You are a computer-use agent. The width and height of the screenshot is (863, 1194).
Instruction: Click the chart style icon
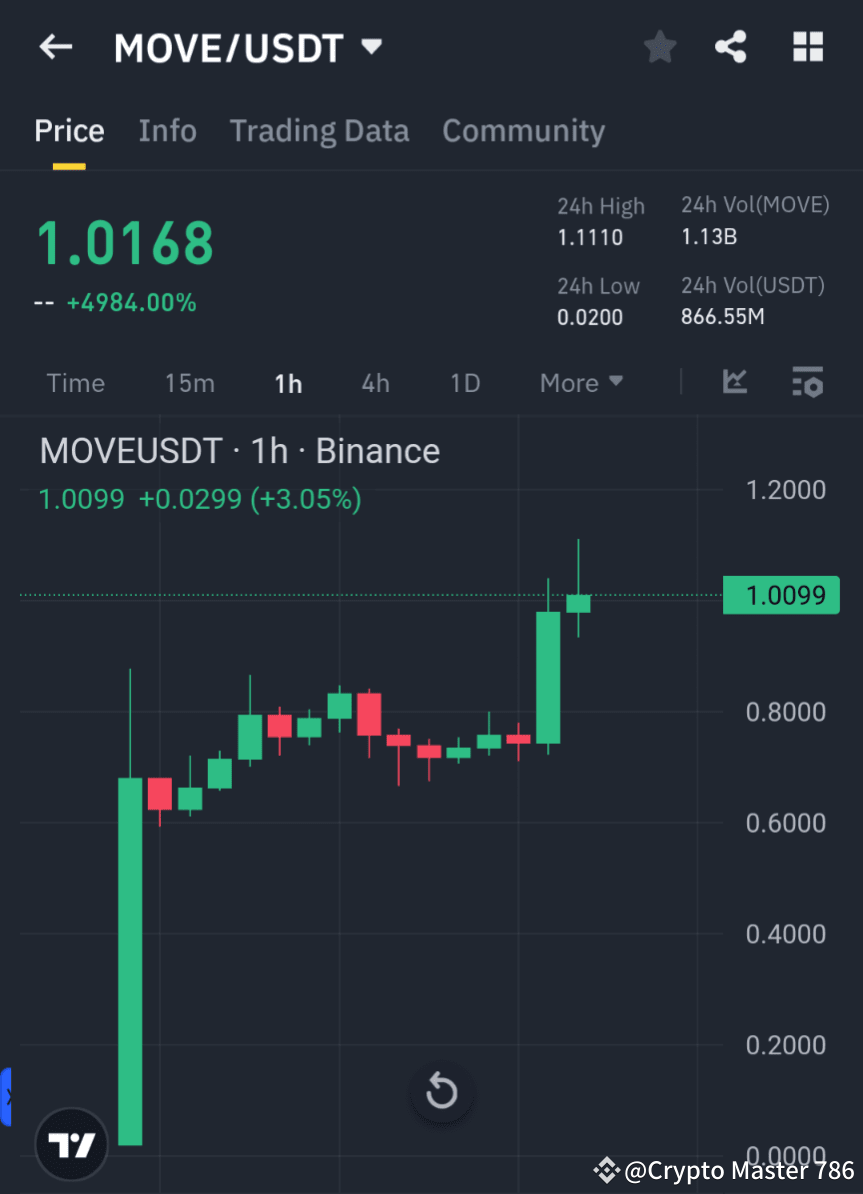pyautogui.click(x=735, y=383)
